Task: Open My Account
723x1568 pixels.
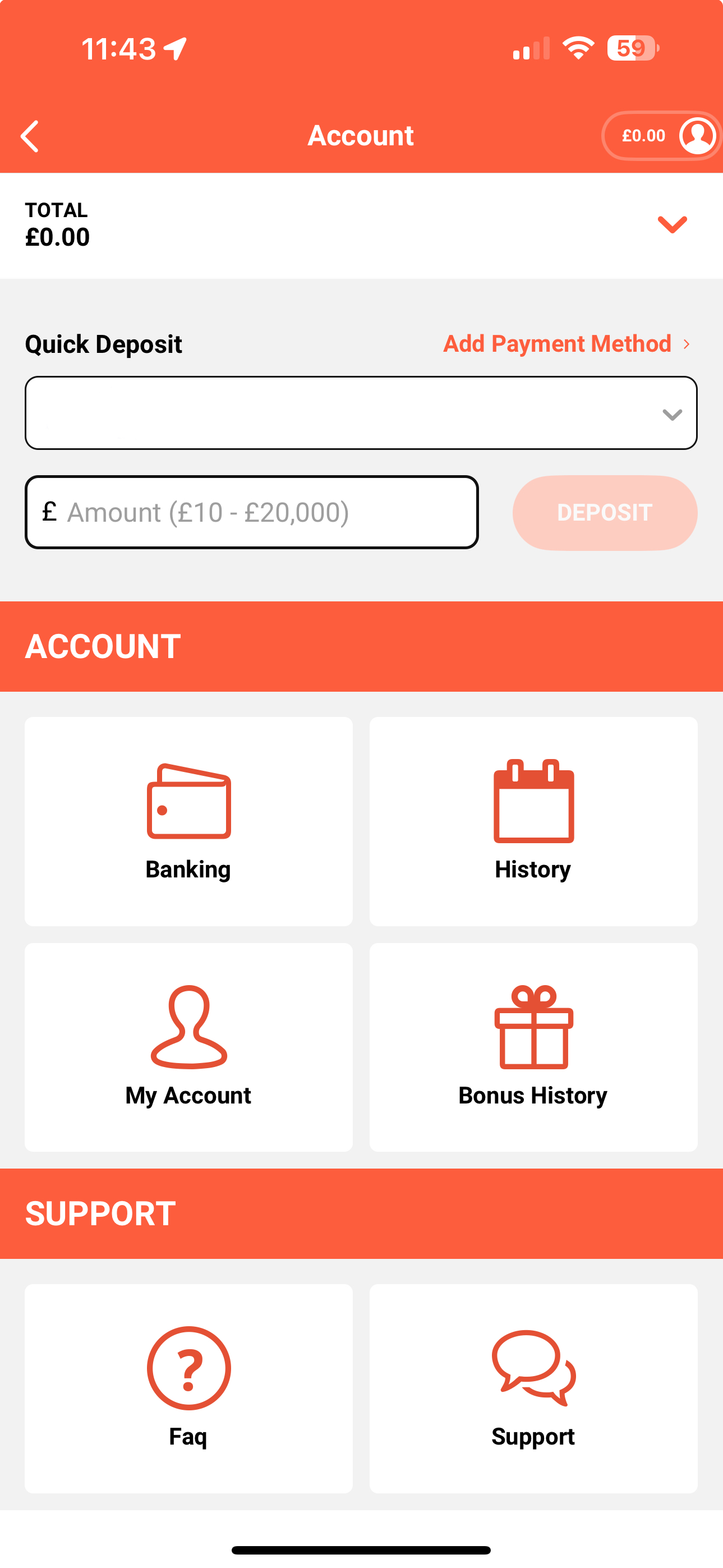Action: (x=188, y=1047)
